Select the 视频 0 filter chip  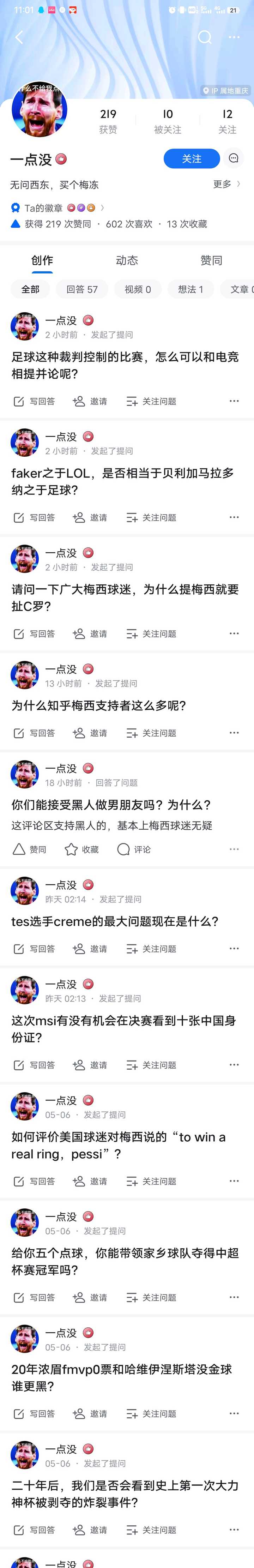tap(137, 289)
